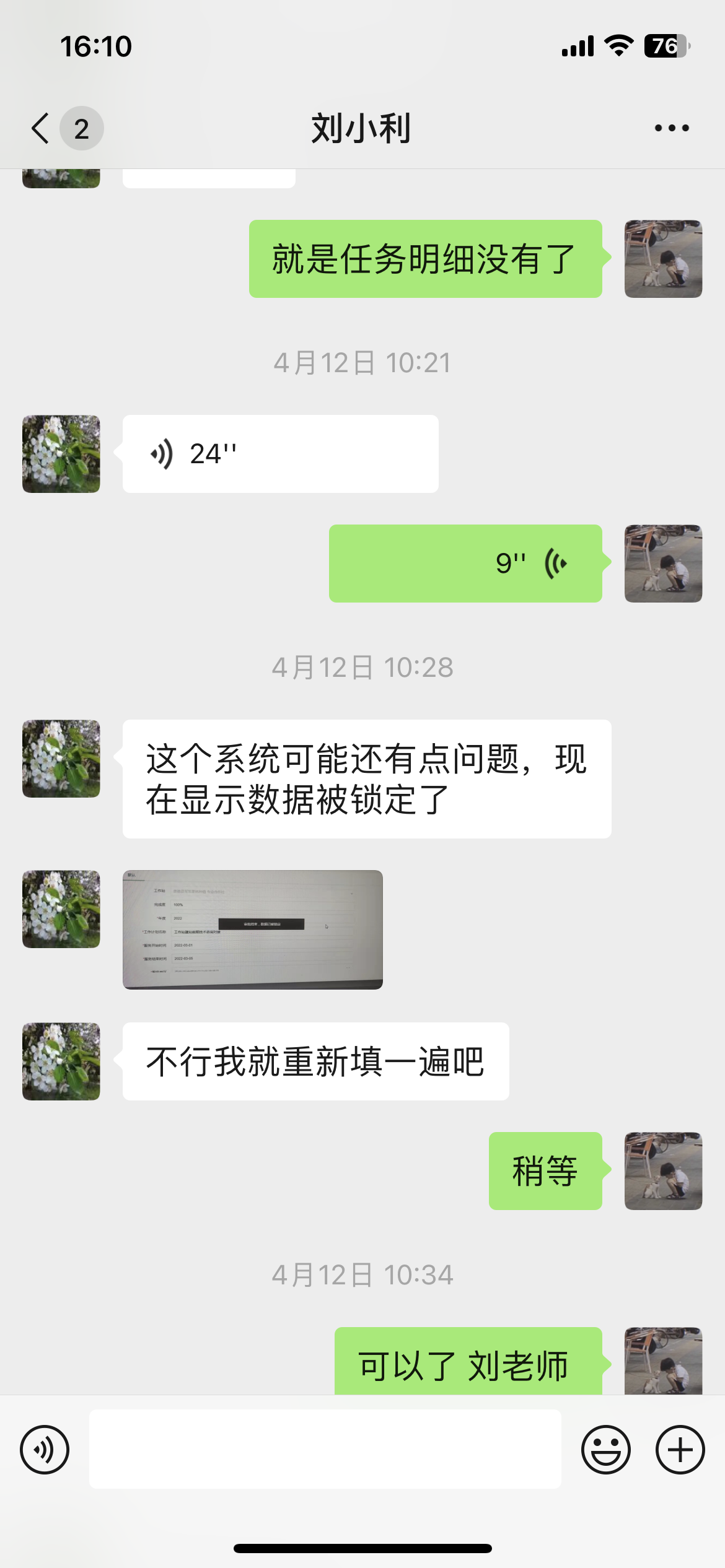Focus the message text field
The image size is (725, 1568).
[325, 1450]
